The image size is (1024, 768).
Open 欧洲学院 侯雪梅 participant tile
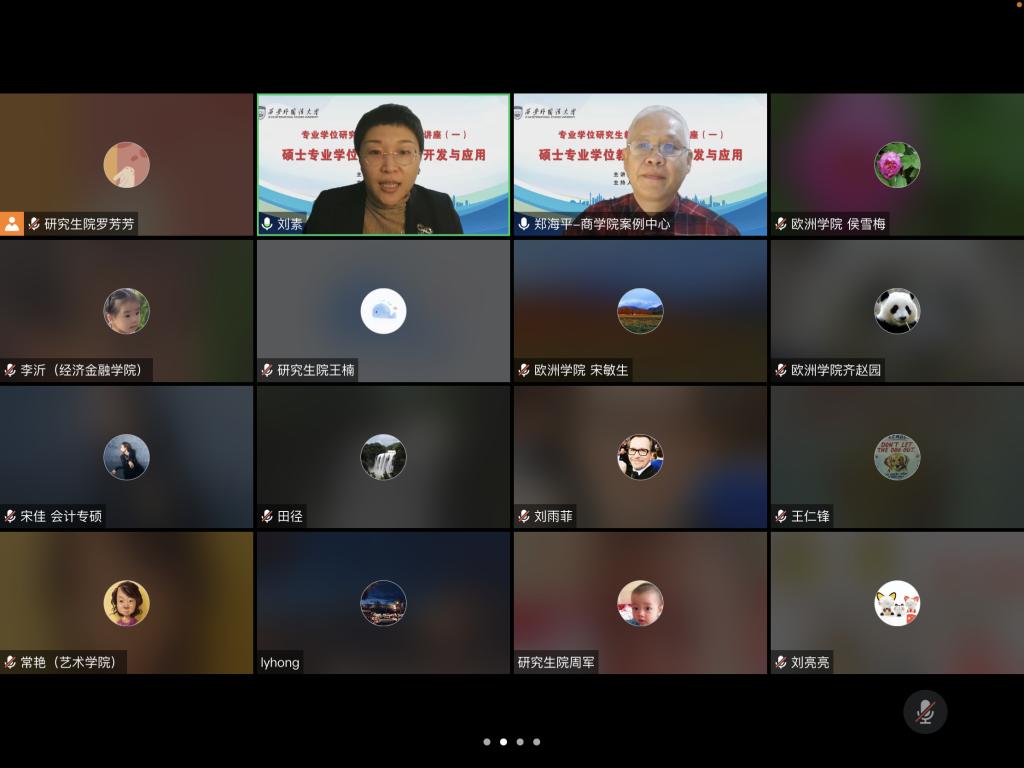897,165
